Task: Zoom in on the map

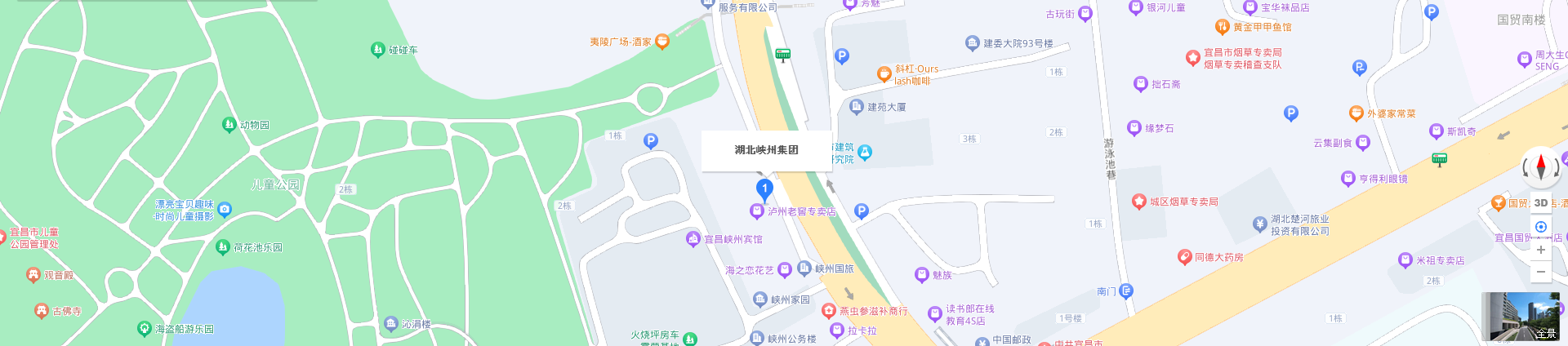Action: [x=1541, y=250]
